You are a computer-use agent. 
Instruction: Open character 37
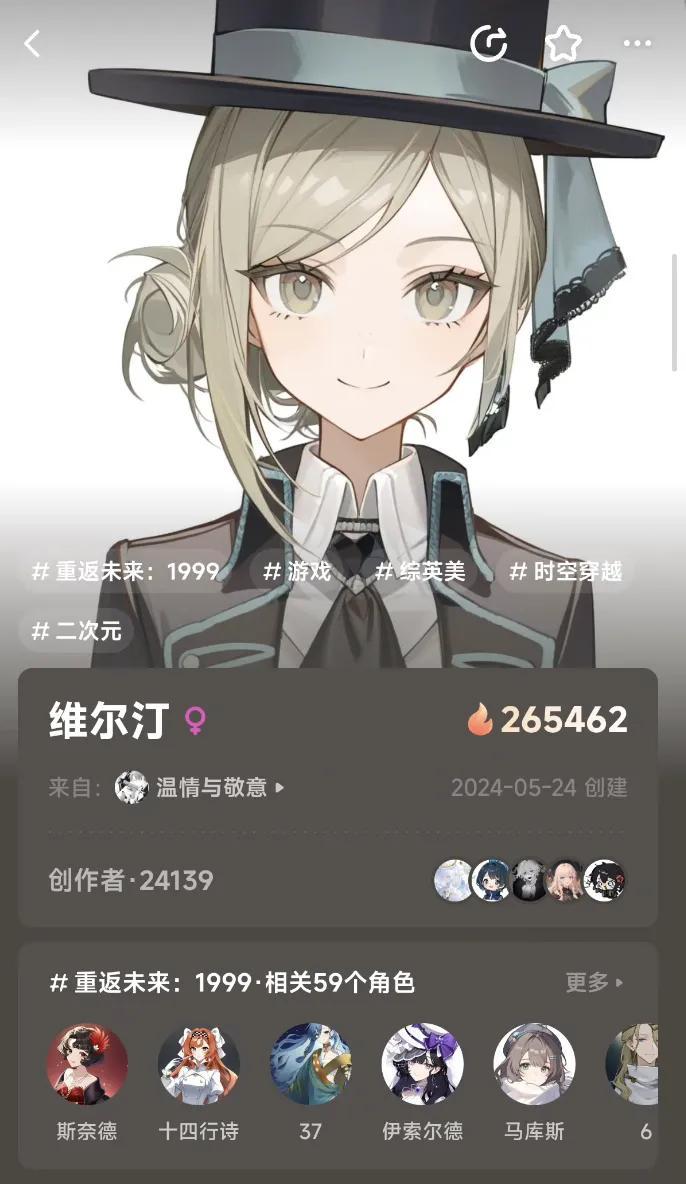tap(310, 1063)
